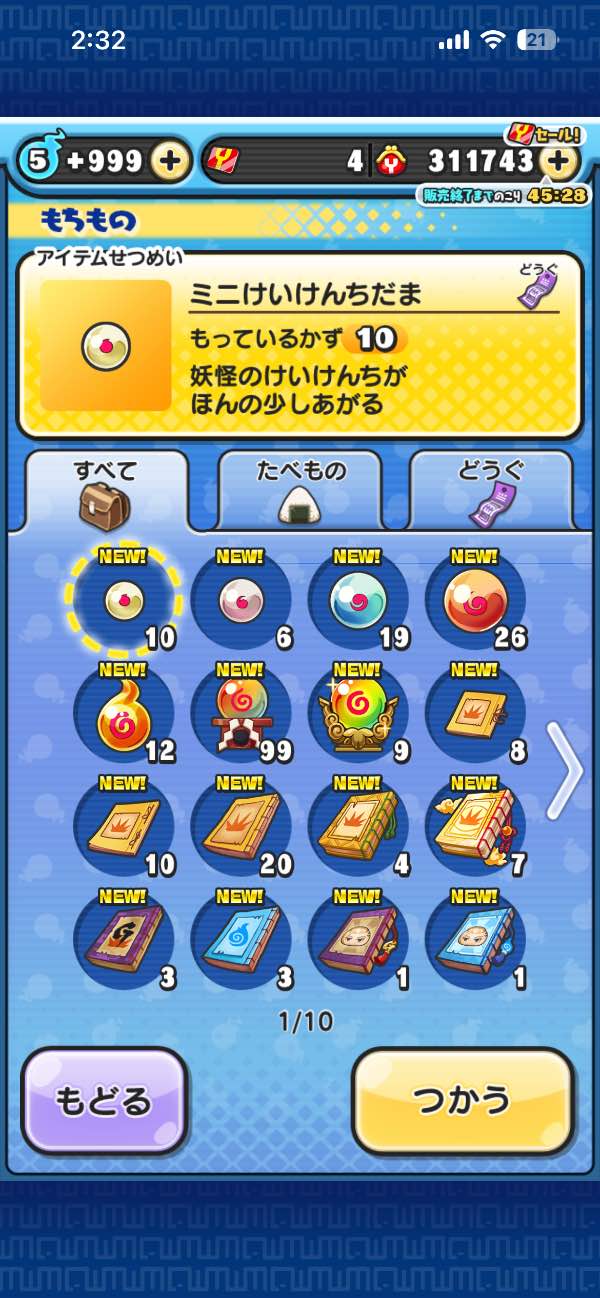The width and height of the screenshot is (600, 1298).
Task: Select the すべて tab
Action: point(106,489)
